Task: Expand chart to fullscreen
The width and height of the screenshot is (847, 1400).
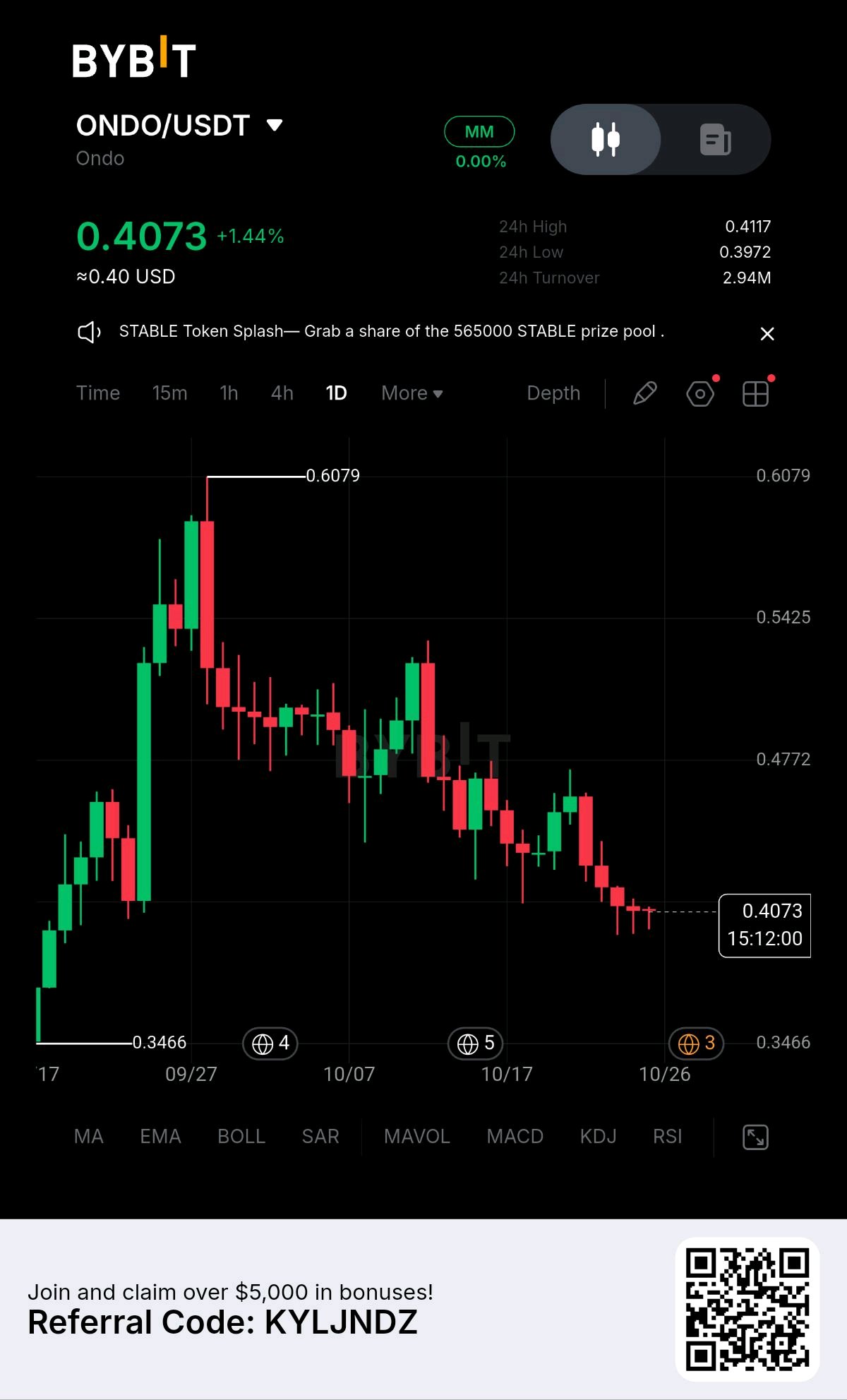Action: click(x=755, y=1137)
